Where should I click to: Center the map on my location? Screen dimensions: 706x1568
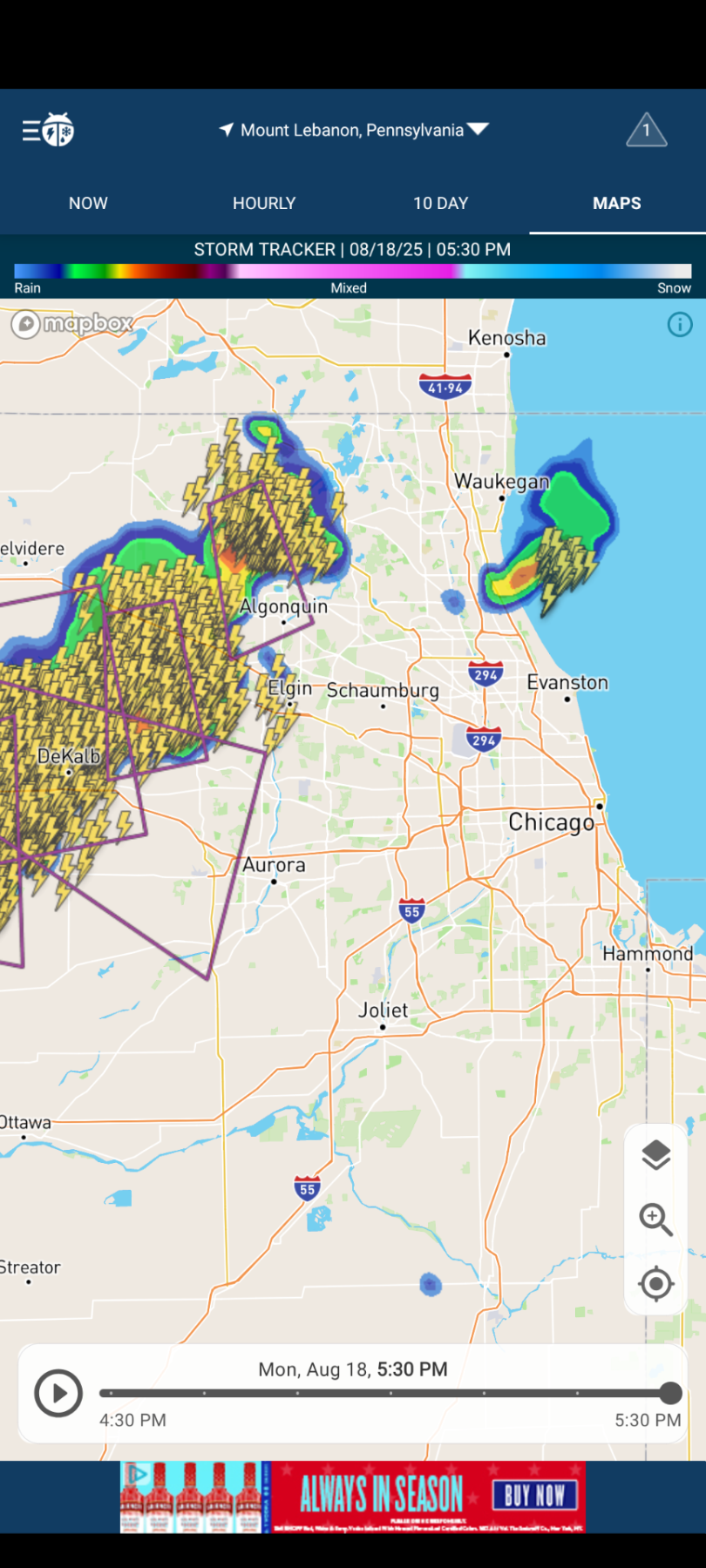655,1284
